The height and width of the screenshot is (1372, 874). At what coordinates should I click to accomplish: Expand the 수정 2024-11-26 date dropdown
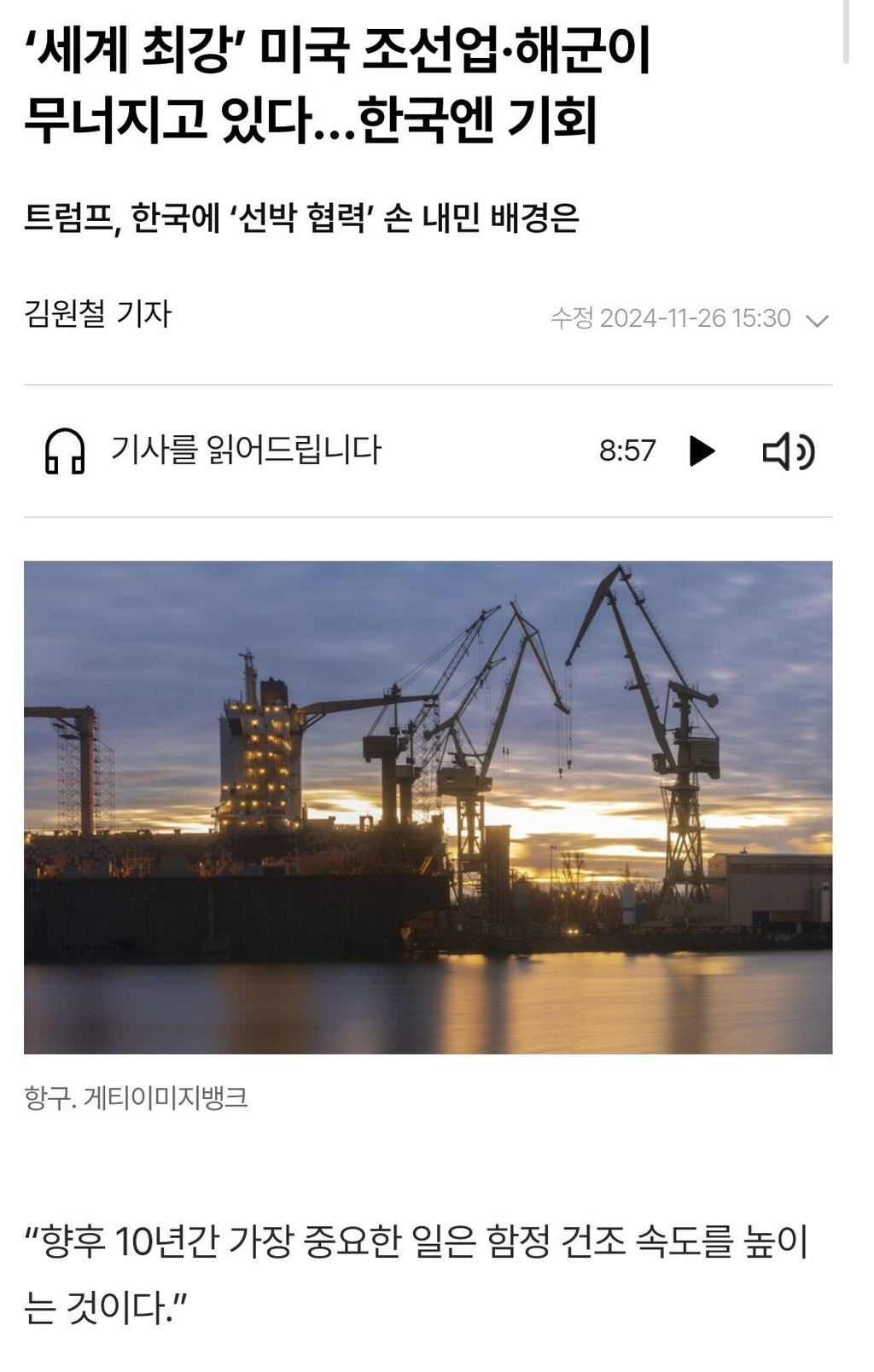pyautogui.click(x=817, y=321)
